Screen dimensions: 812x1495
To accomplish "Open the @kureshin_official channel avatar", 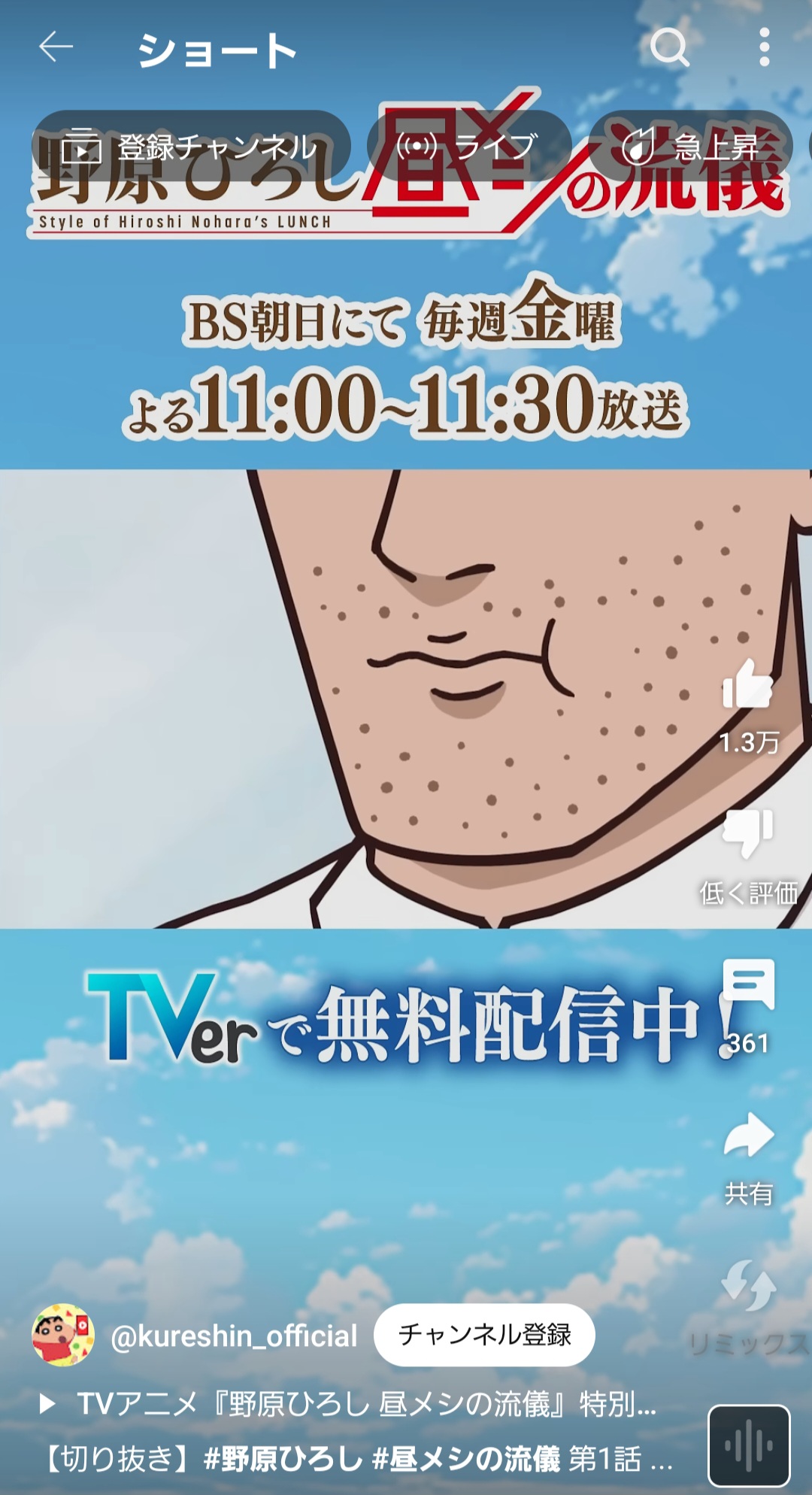I will pos(63,1335).
